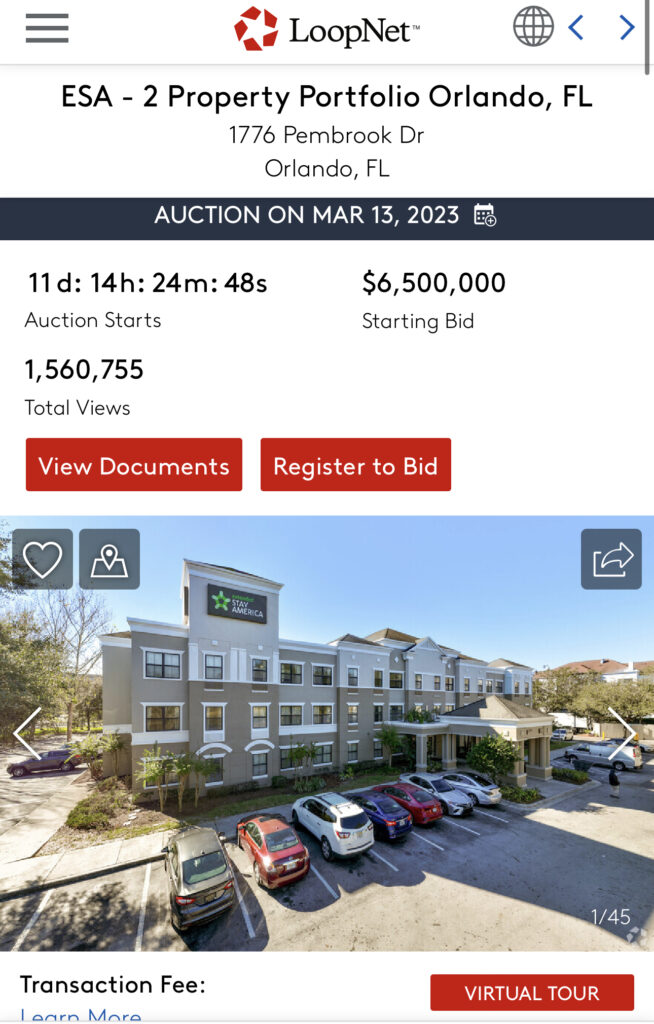This screenshot has width=654, height=1024.
Task: Save property with the heart icon
Action: coord(42,559)
